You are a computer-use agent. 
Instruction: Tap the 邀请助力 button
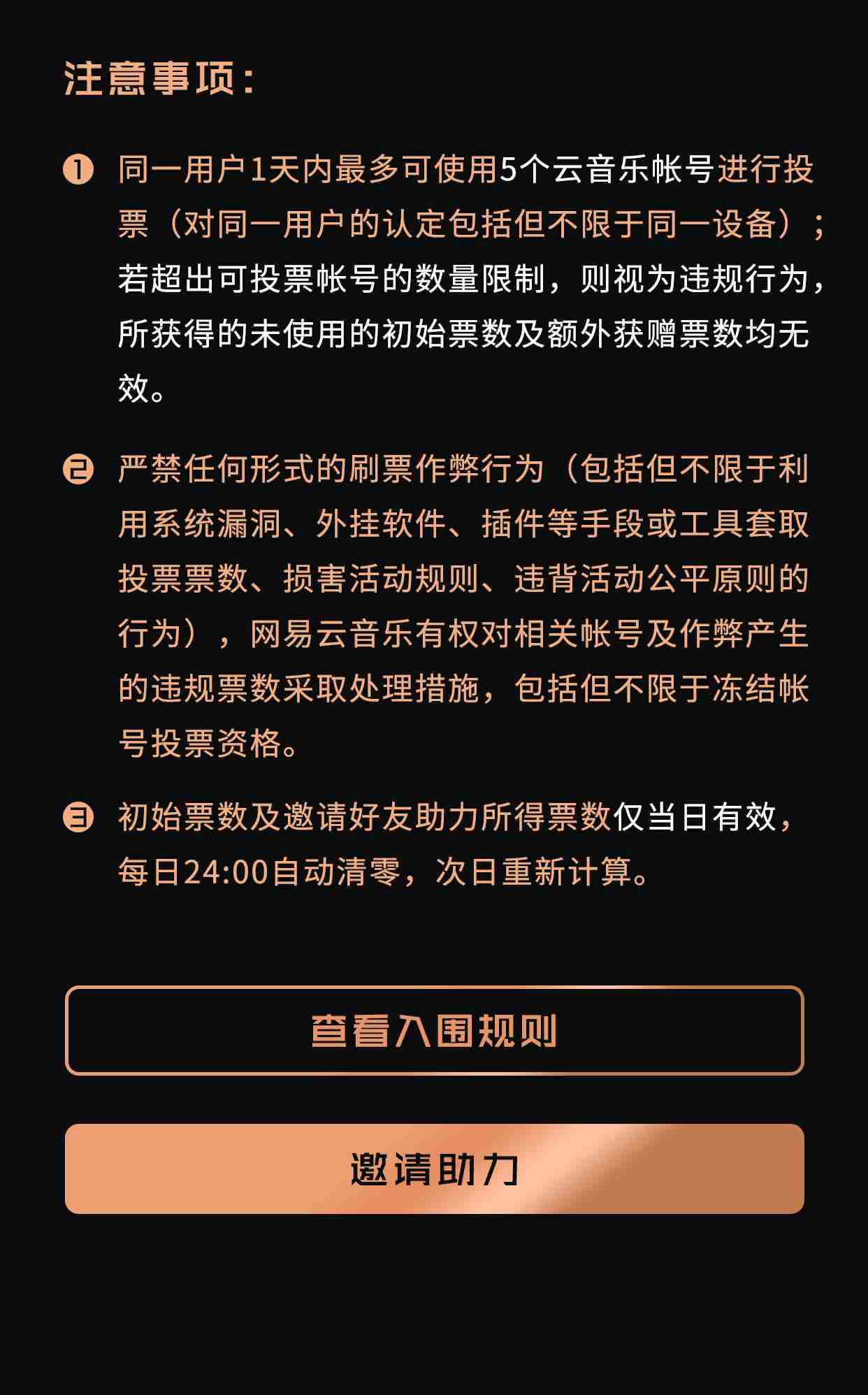pyautogui.click(x=434, y=1169)
